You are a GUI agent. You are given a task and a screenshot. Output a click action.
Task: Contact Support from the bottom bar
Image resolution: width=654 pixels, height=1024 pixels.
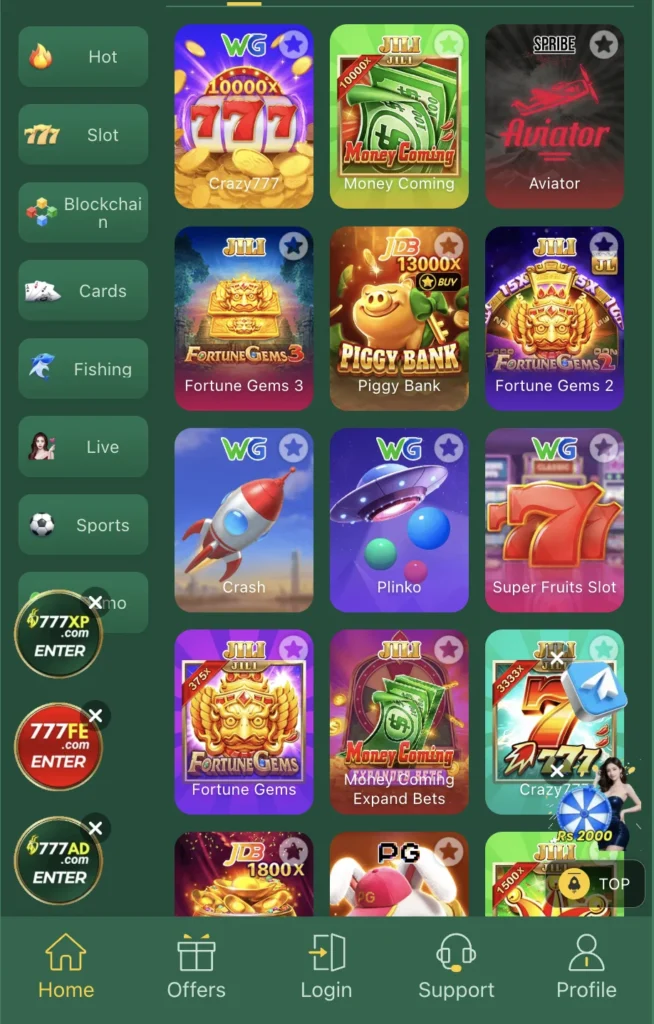pyautogui.click(x=456, y=968)
